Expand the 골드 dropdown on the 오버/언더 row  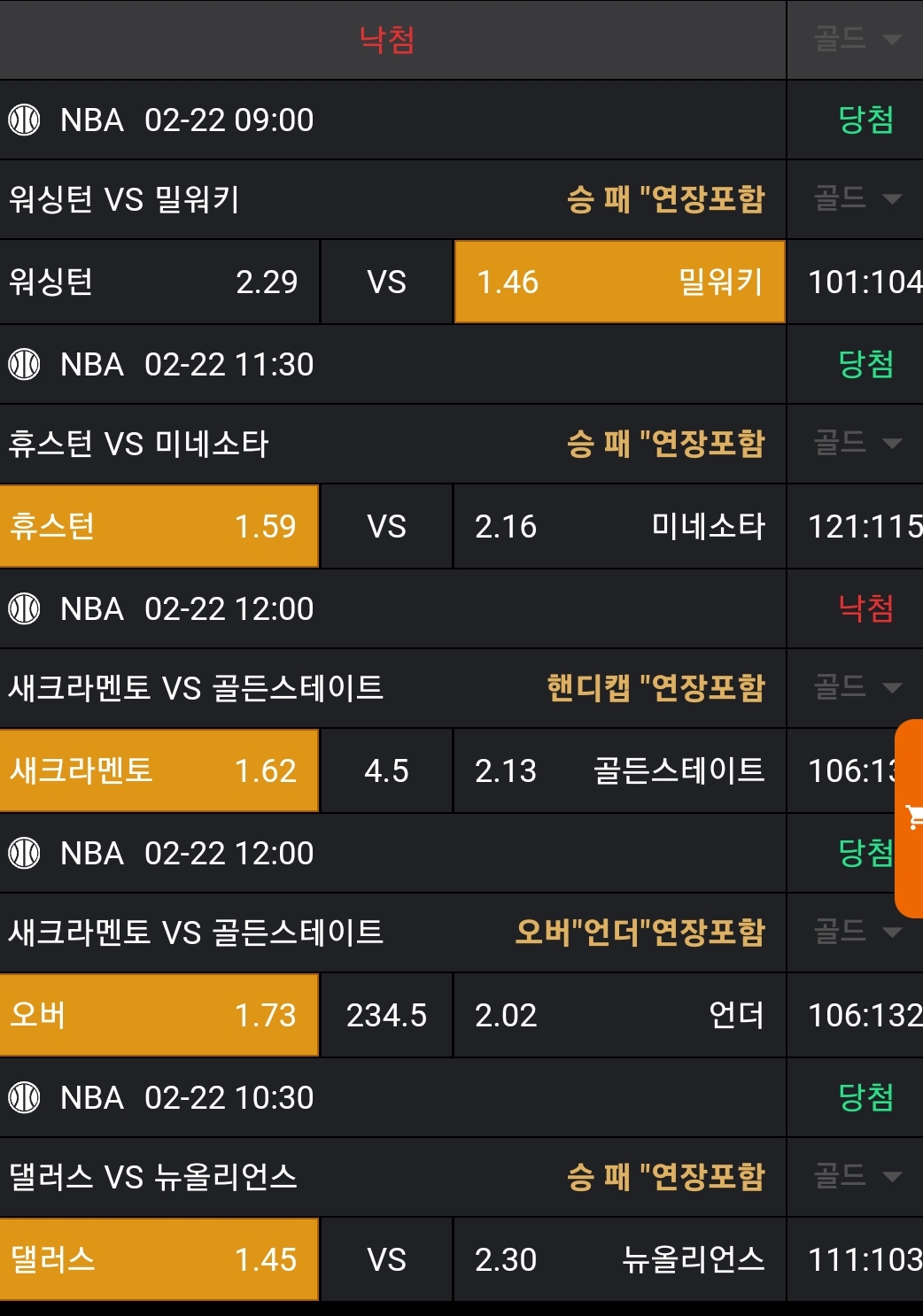tap(856, 932)
